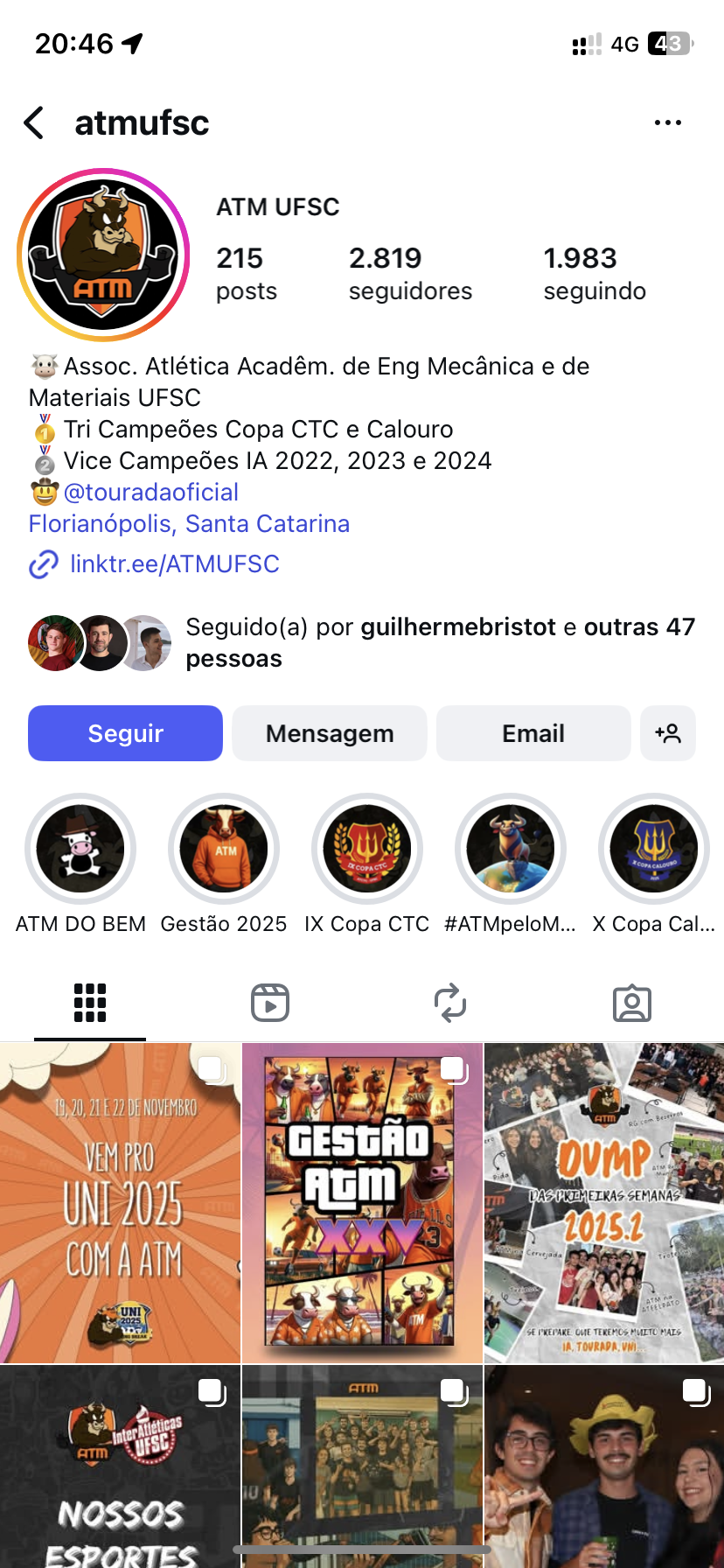This screenshot has height=1568, width=724.
Task: View followers list showing 2.819 seguidores
Action: (410, 274)
